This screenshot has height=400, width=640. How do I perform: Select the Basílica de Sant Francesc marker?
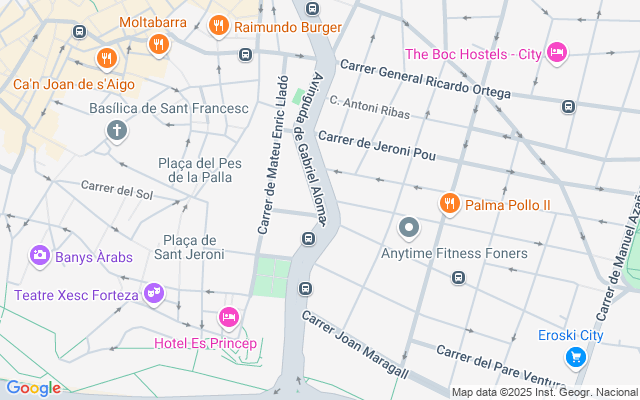[117, 130]
